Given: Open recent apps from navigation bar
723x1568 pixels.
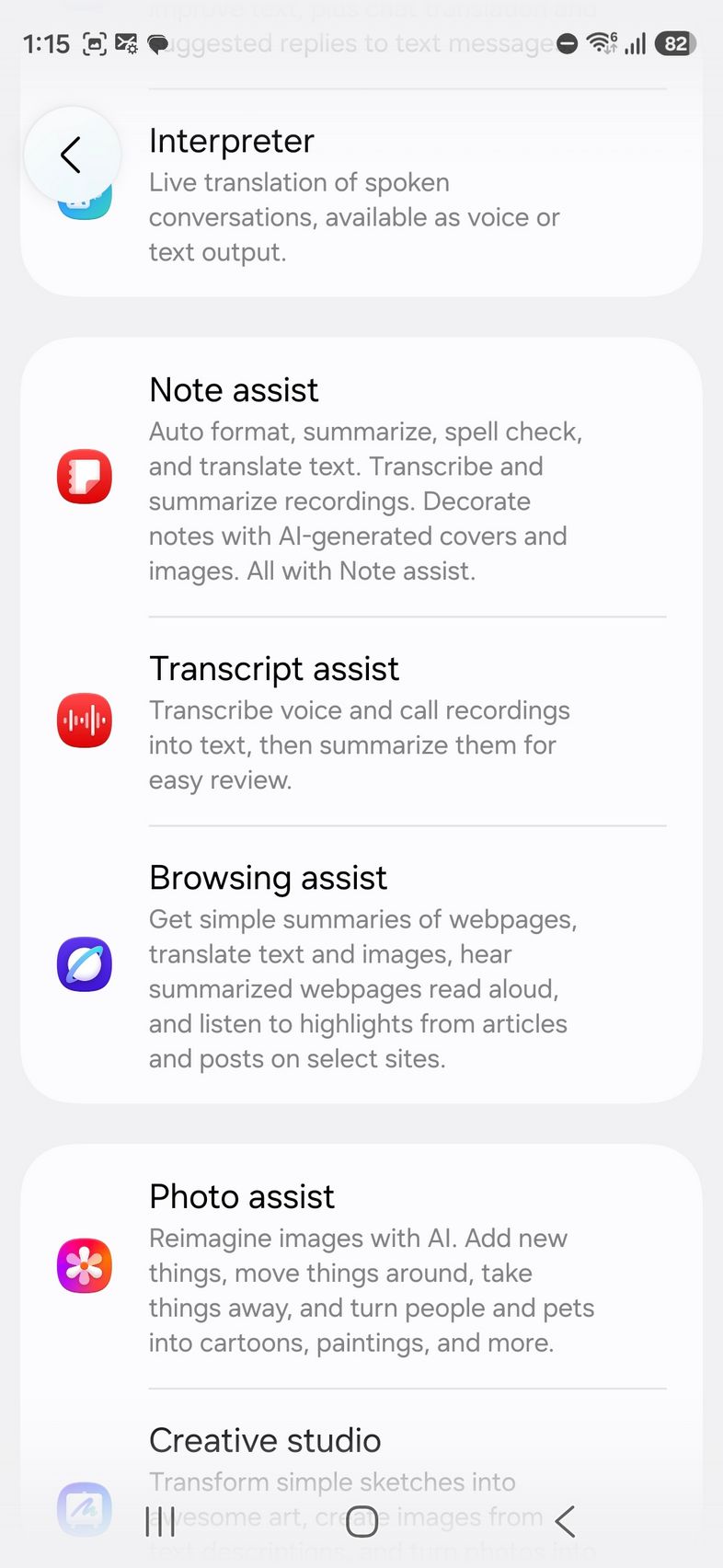Looking at the screenshot, I should click(161, 1522).
